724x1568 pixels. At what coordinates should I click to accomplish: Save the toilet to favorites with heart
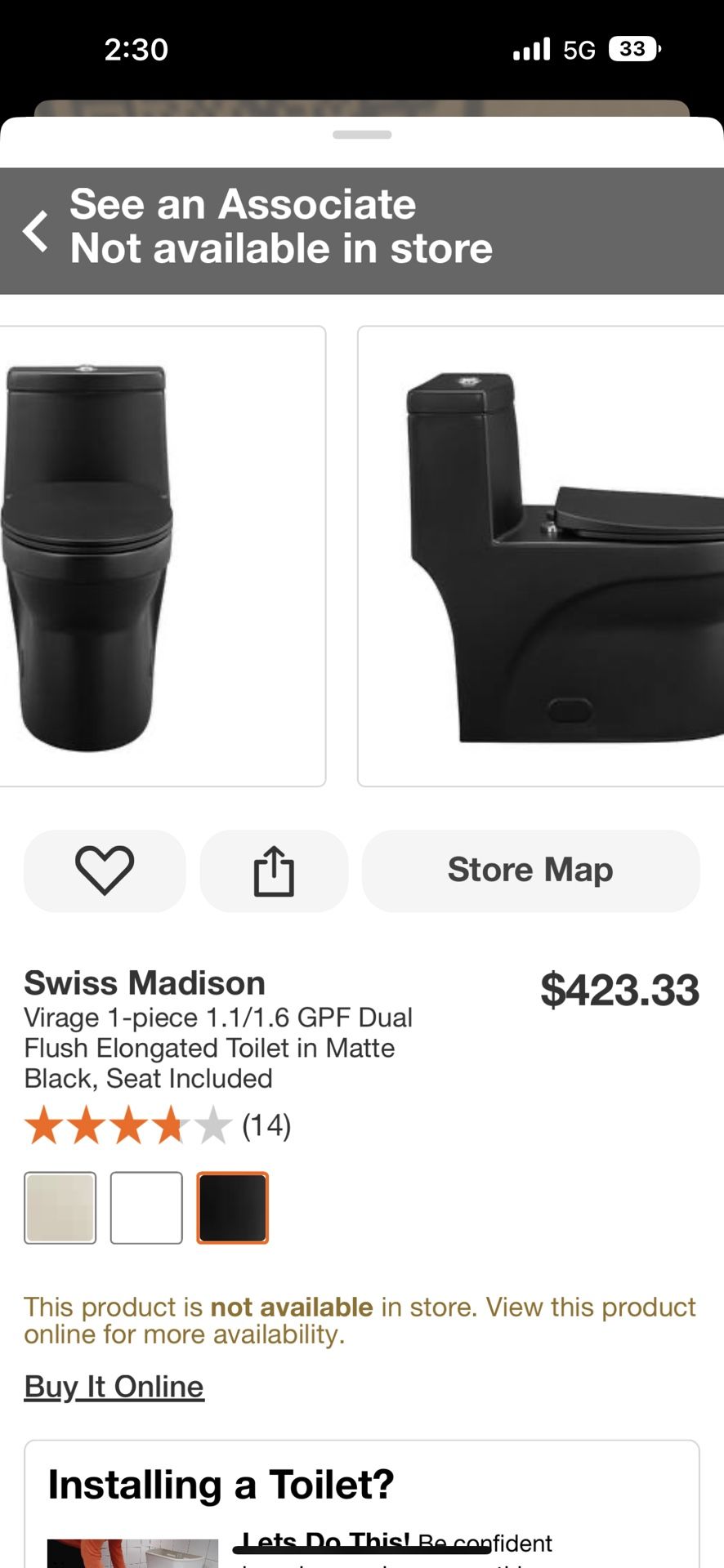105,871
